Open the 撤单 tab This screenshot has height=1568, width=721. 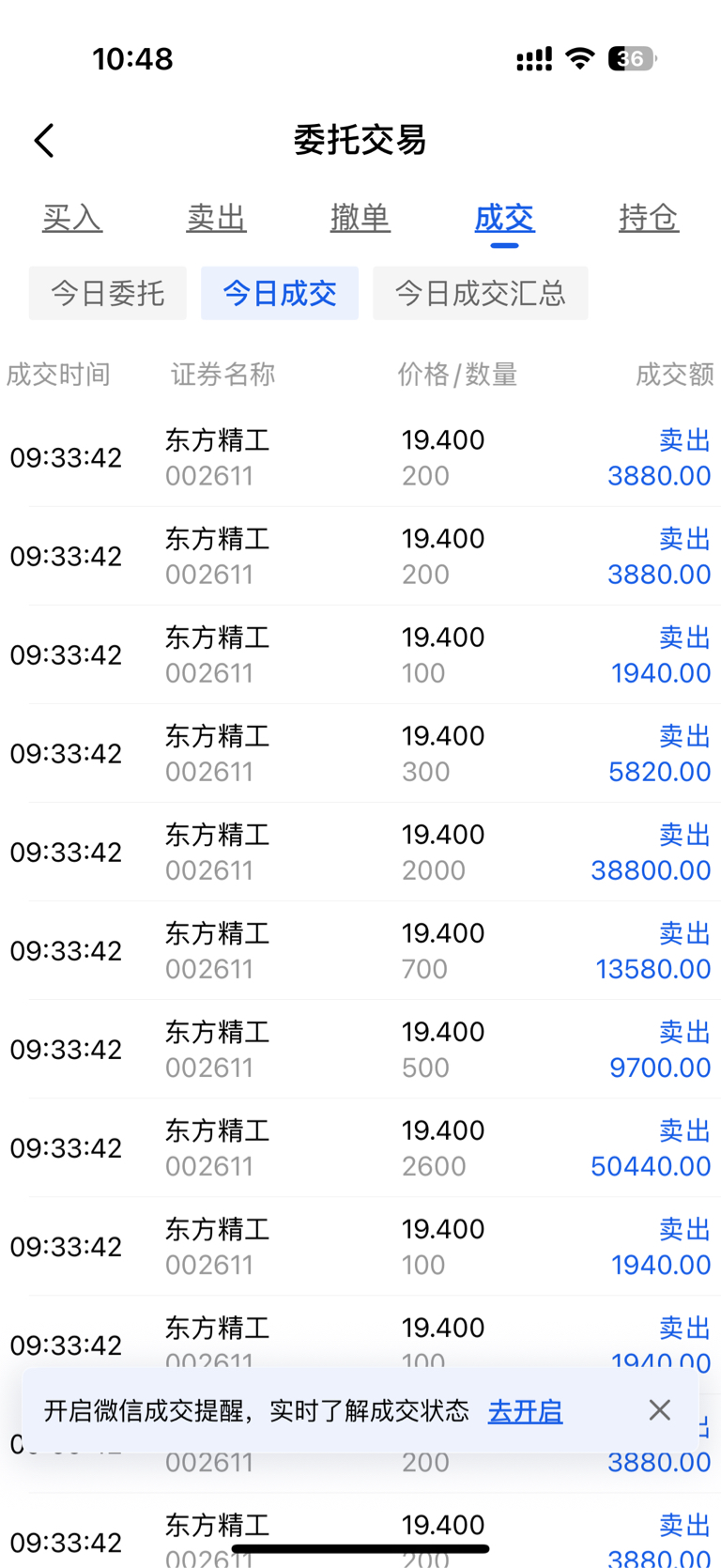[x=360, y=218]
